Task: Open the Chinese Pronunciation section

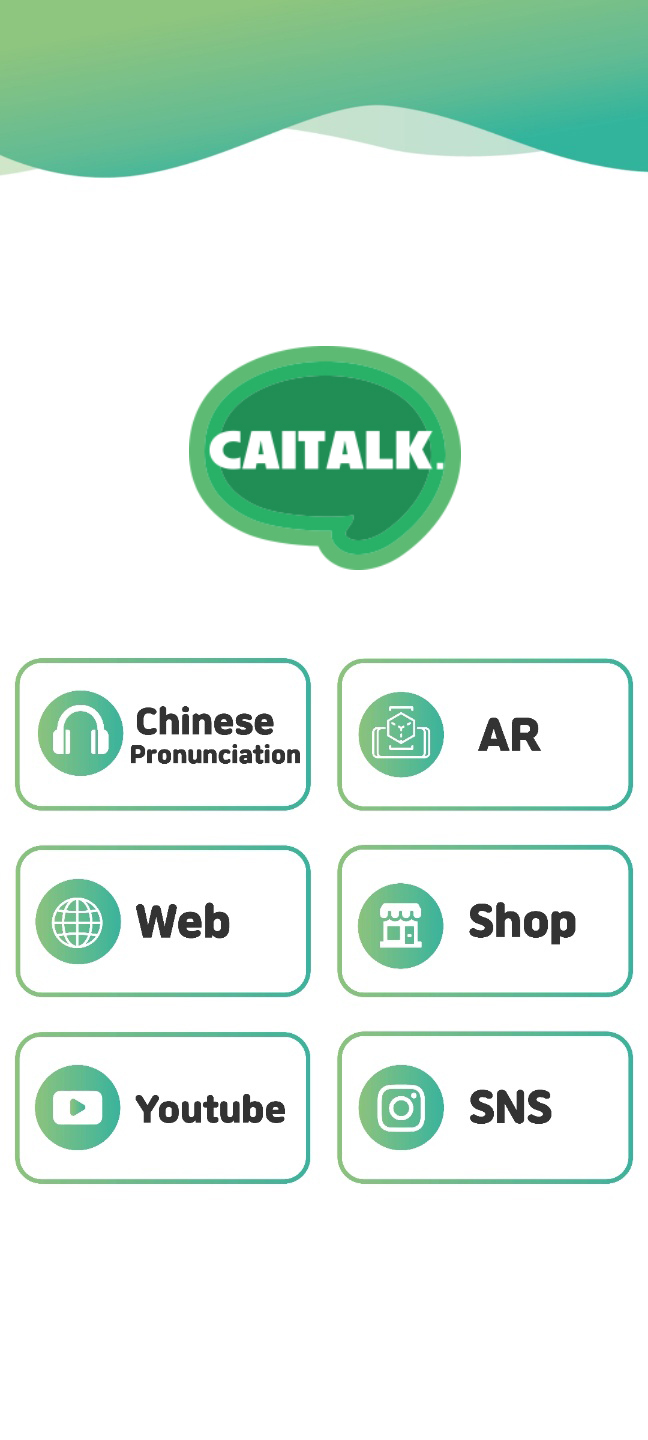Action: click(163, 734)
